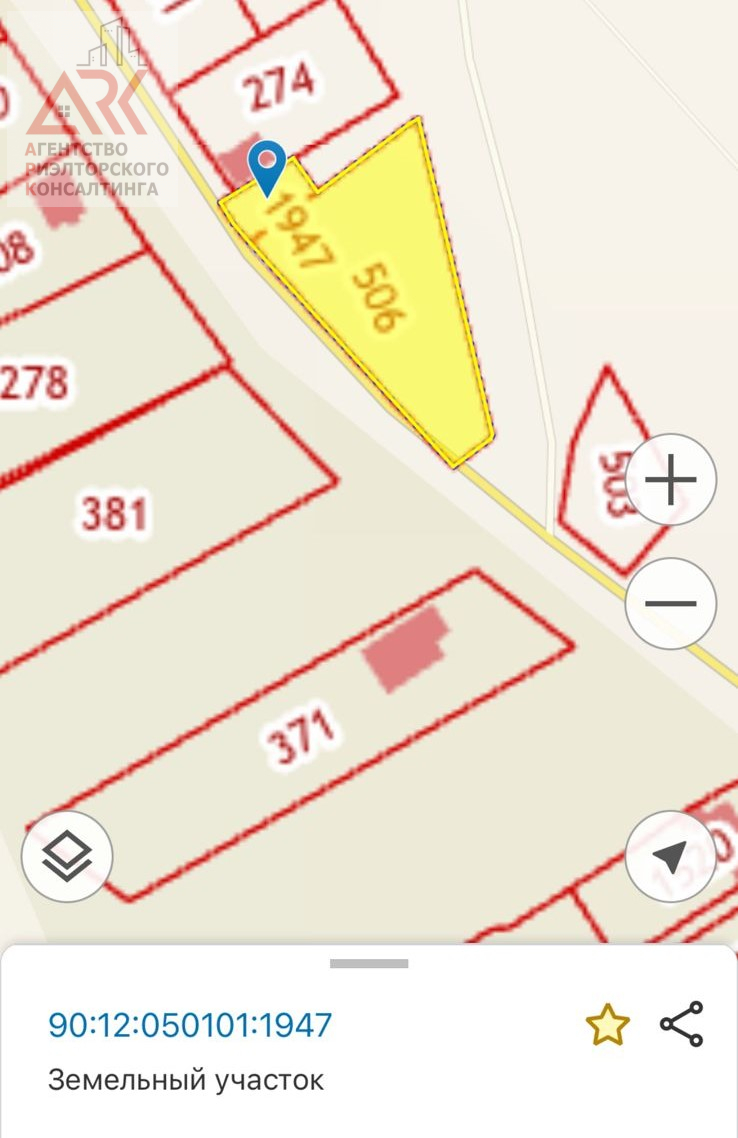Center map on my current location

[x=670, y=856]
